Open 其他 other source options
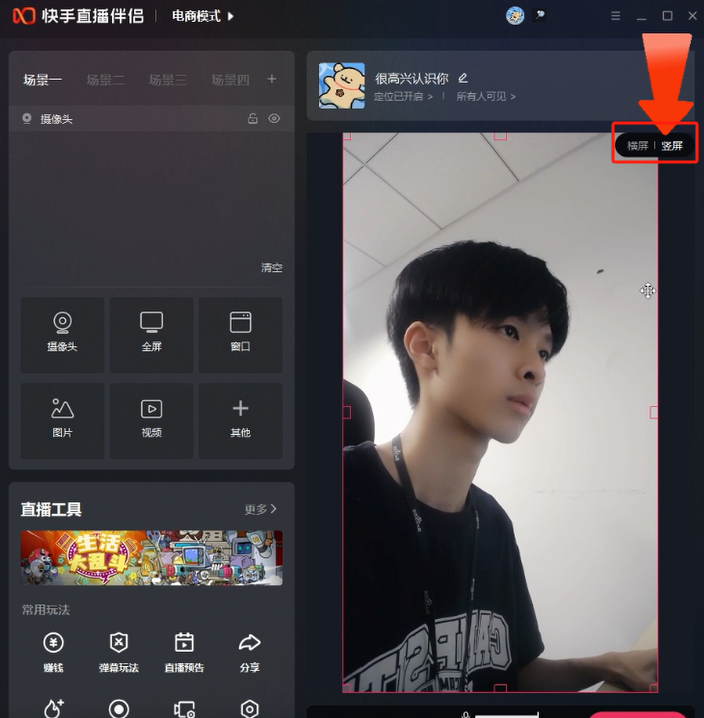 pos(240,420)
